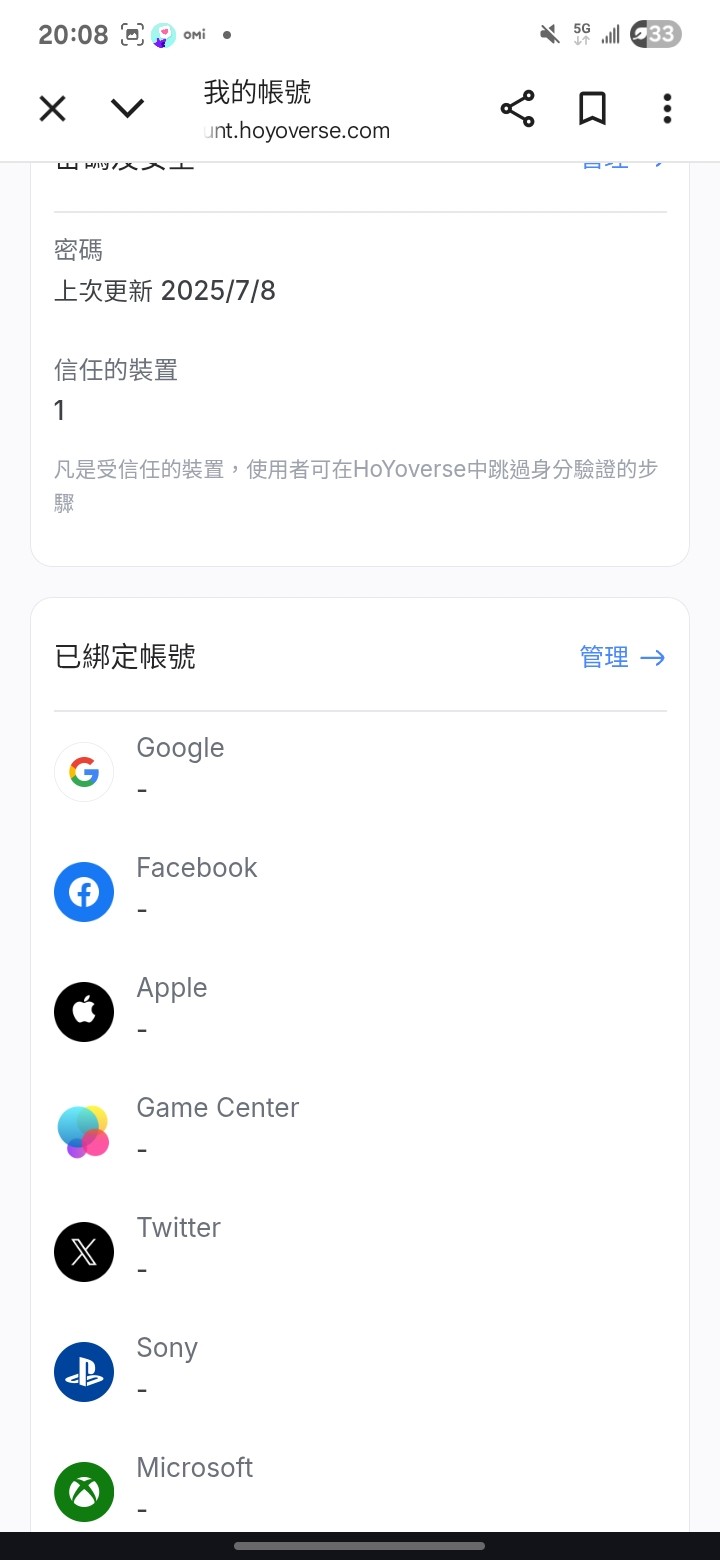Open the browser overflow menu
The height and width of the screenshot is (1560, 720).
667,108
